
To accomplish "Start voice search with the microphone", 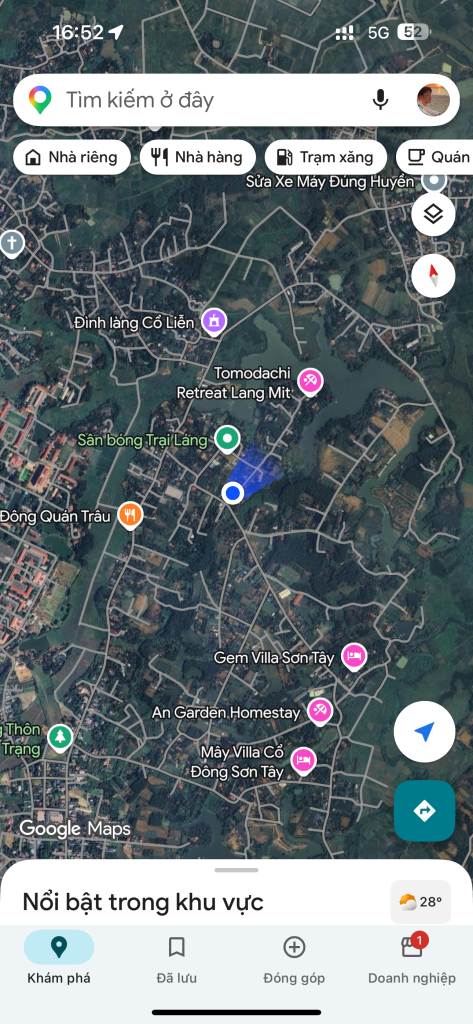I will pos(380,100).
